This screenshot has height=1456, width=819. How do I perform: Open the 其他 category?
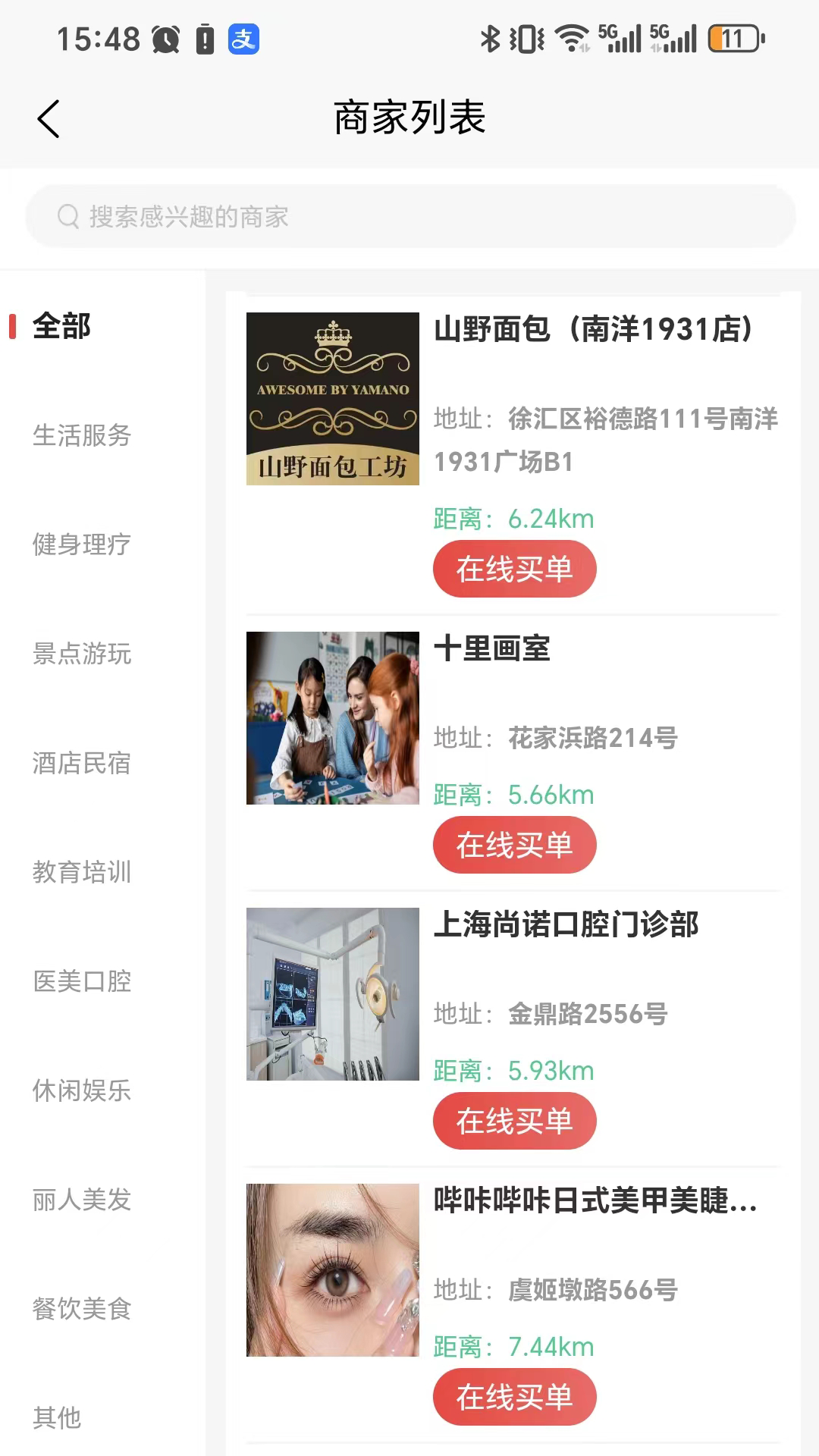pyautogui.click(x=57, y=1417)
